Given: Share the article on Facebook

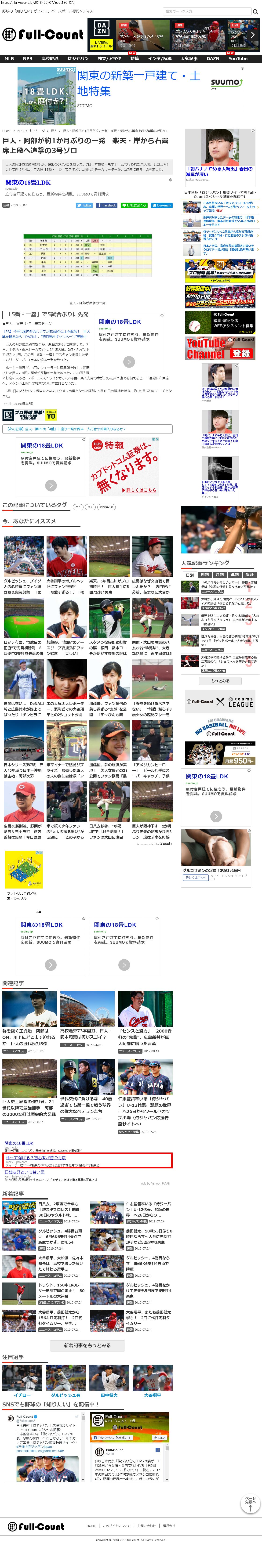Looking at the screenshot, I should click(x=107, y=205).
